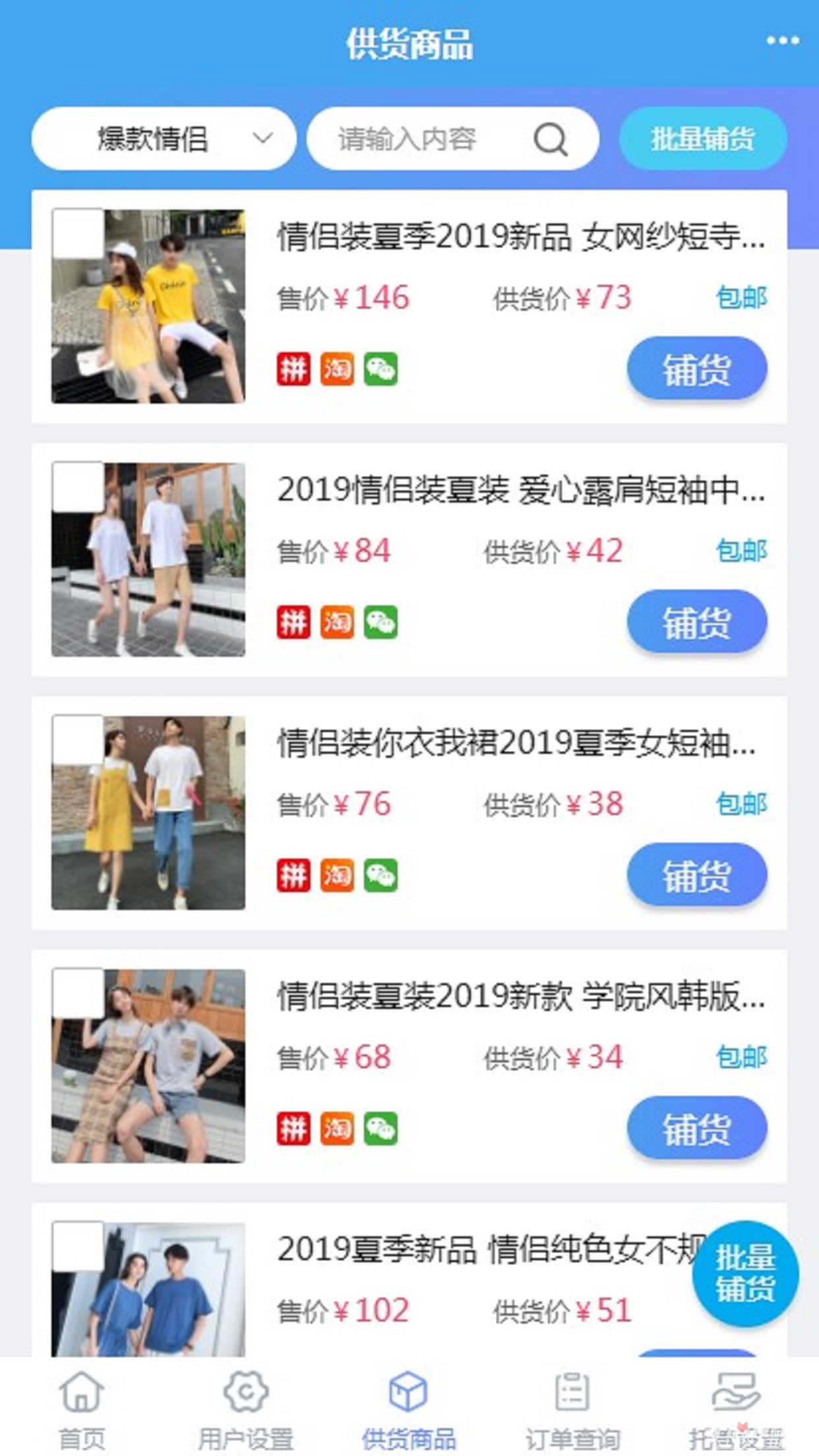Open the top-right ellipsis menu

pyautogui.click(x=782, y=41)
